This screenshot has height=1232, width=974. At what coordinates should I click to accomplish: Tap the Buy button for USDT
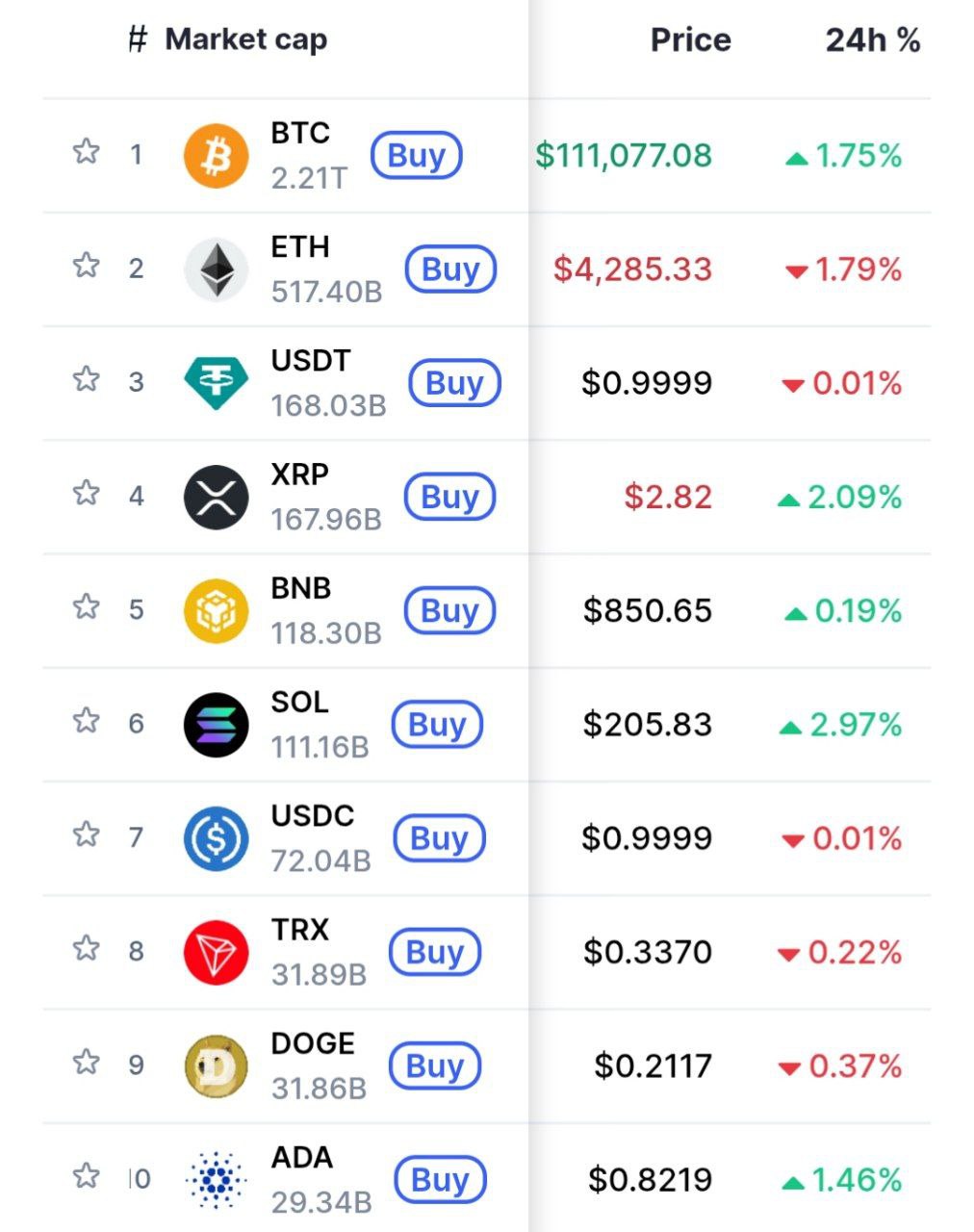454,383
